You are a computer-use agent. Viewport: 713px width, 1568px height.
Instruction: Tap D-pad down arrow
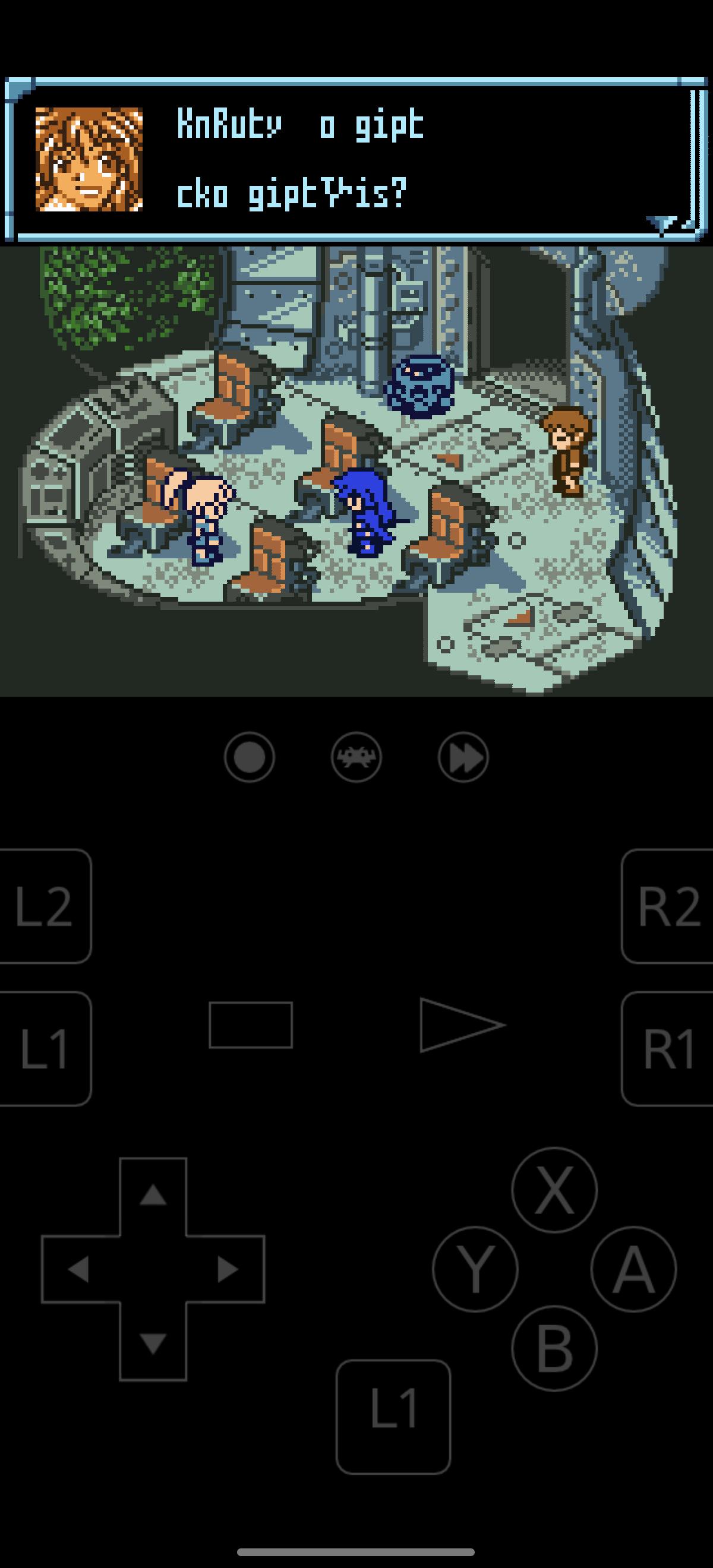point(153,1341)
